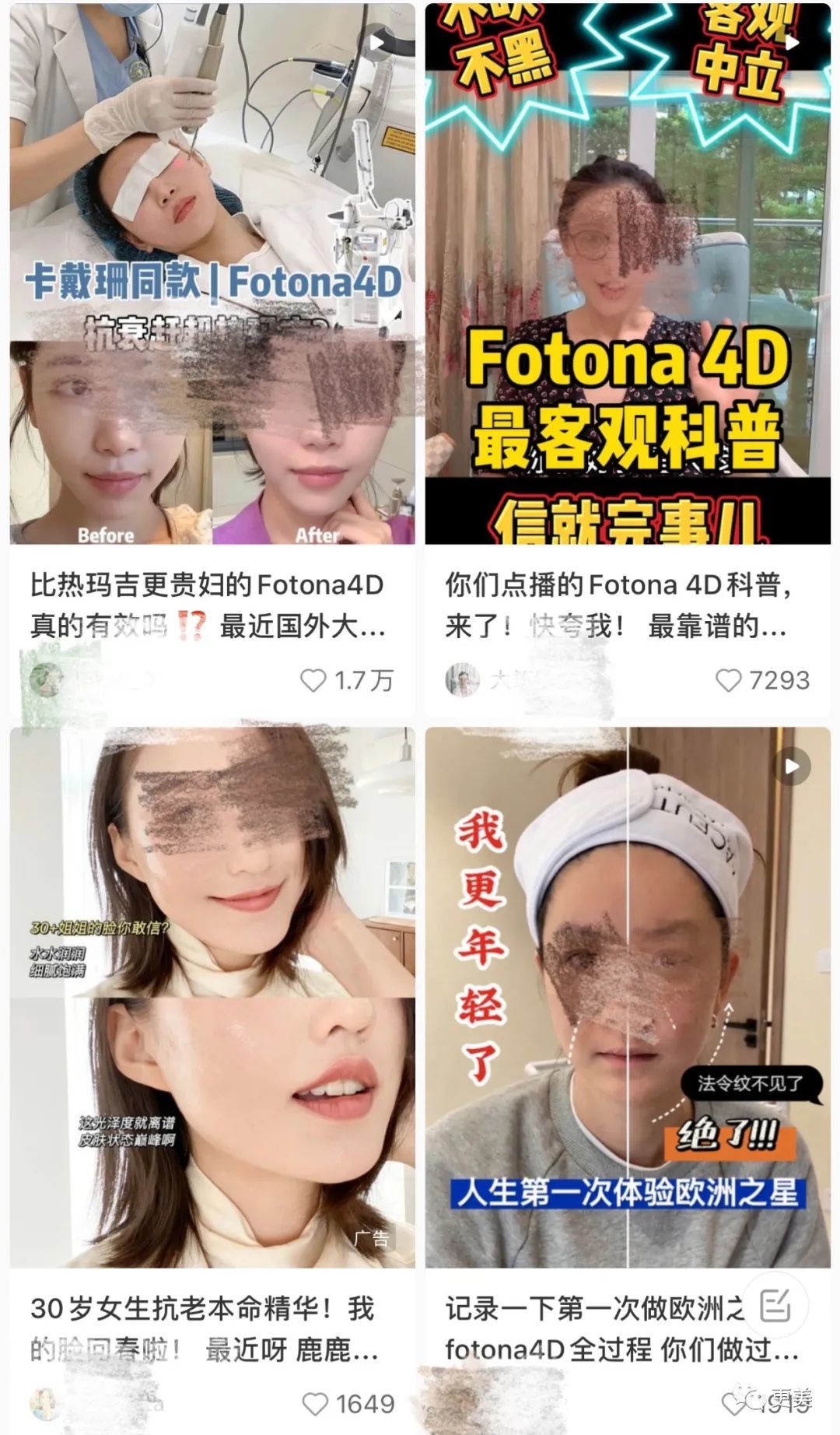
Task: Open the 我更年轻了 欧洲之星 video post
Action: coord(627,996)
